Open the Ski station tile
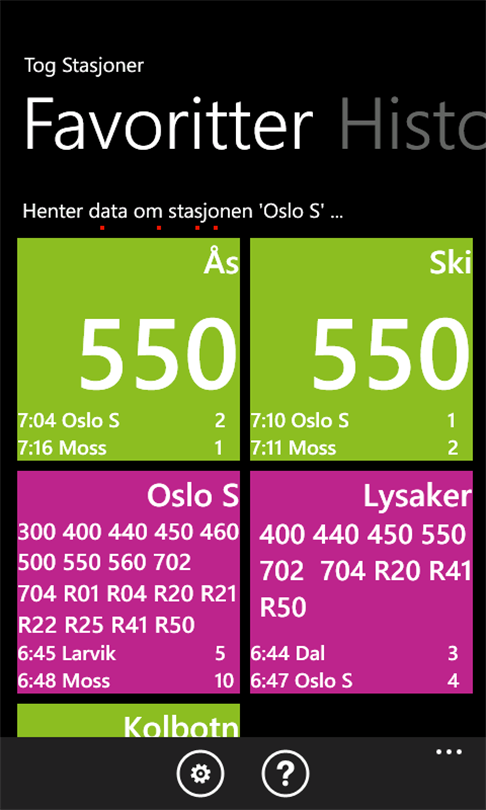Image resolution: width=486 pixels, height=810 pixels. [362, 349]
